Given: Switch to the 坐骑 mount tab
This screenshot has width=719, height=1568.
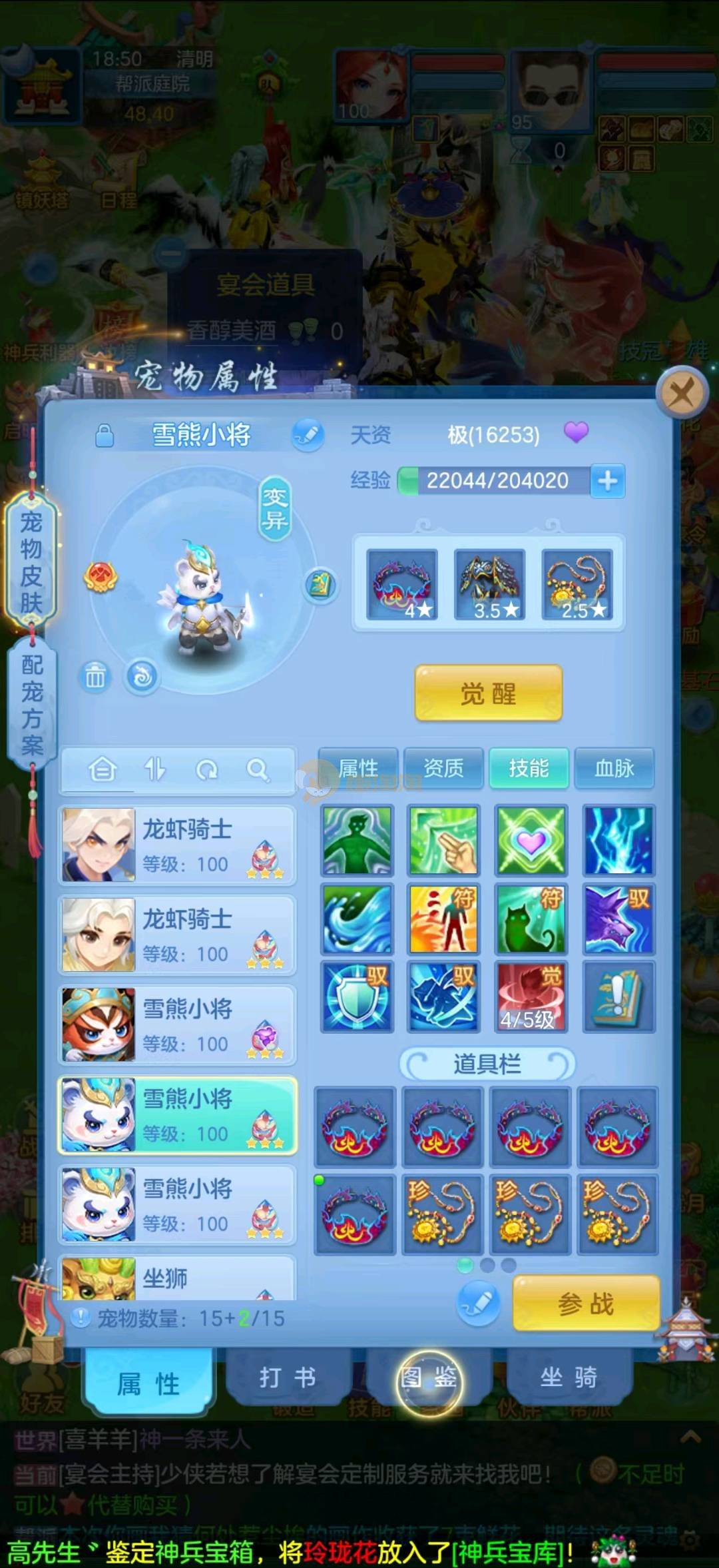Looking at the screenshot, I should click(568, 1377).
